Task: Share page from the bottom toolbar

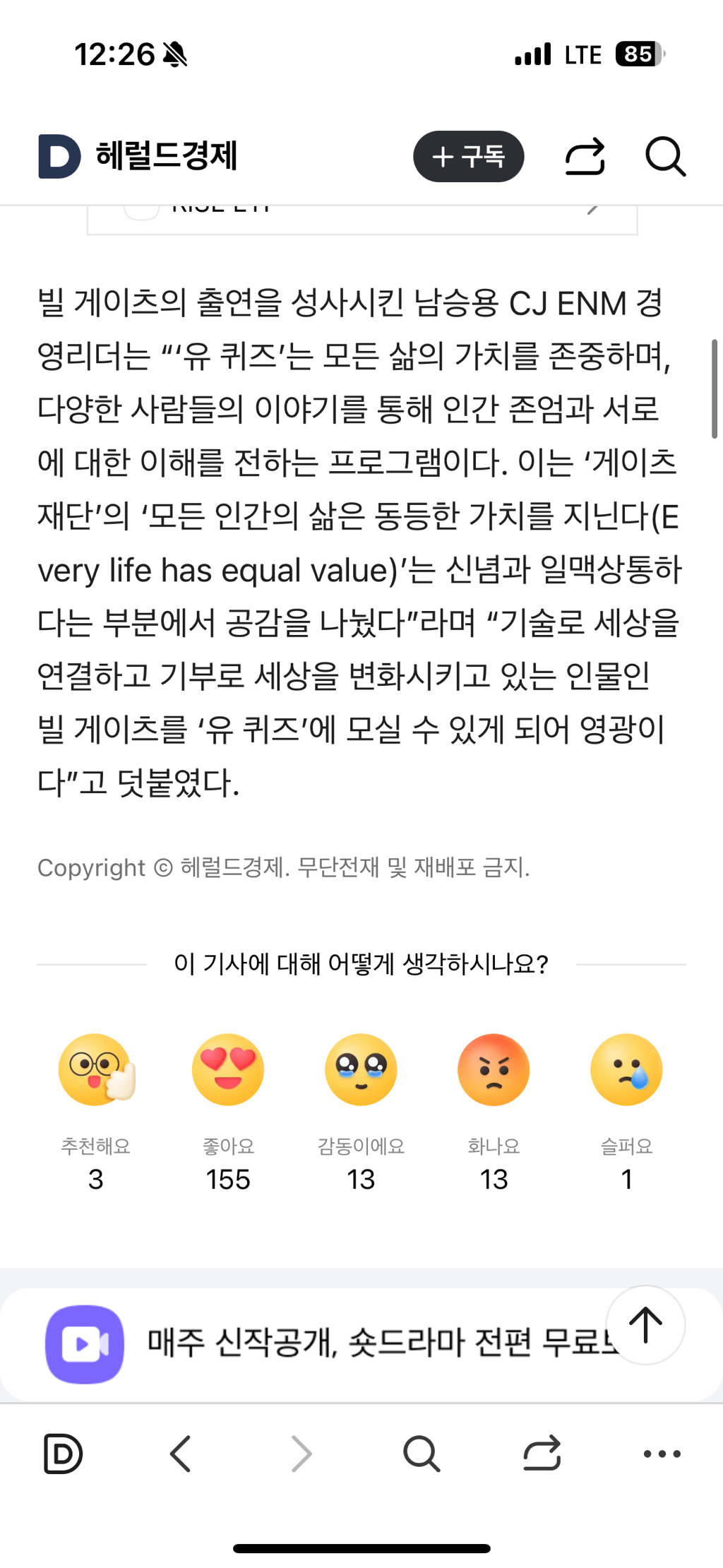Action: tap(542, 1454)
